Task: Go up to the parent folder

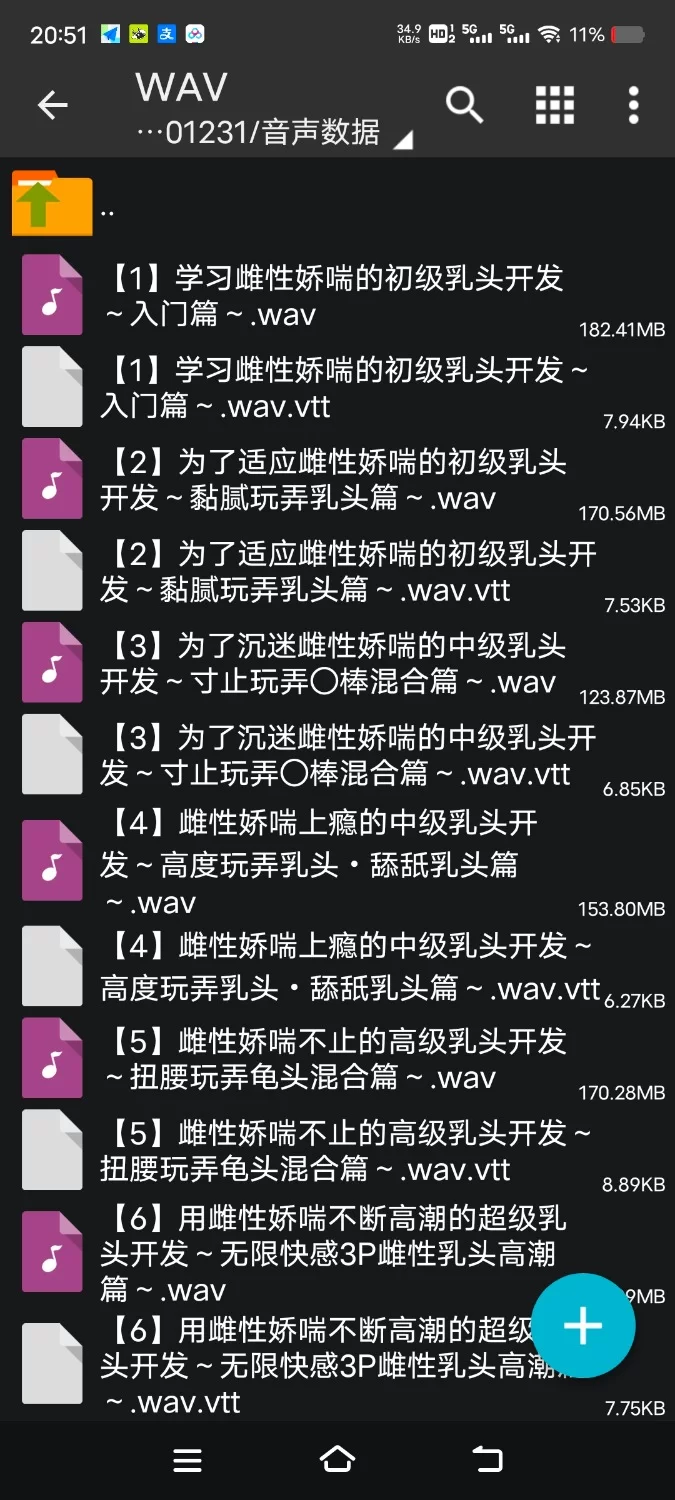Action: [x=52, y=204]
